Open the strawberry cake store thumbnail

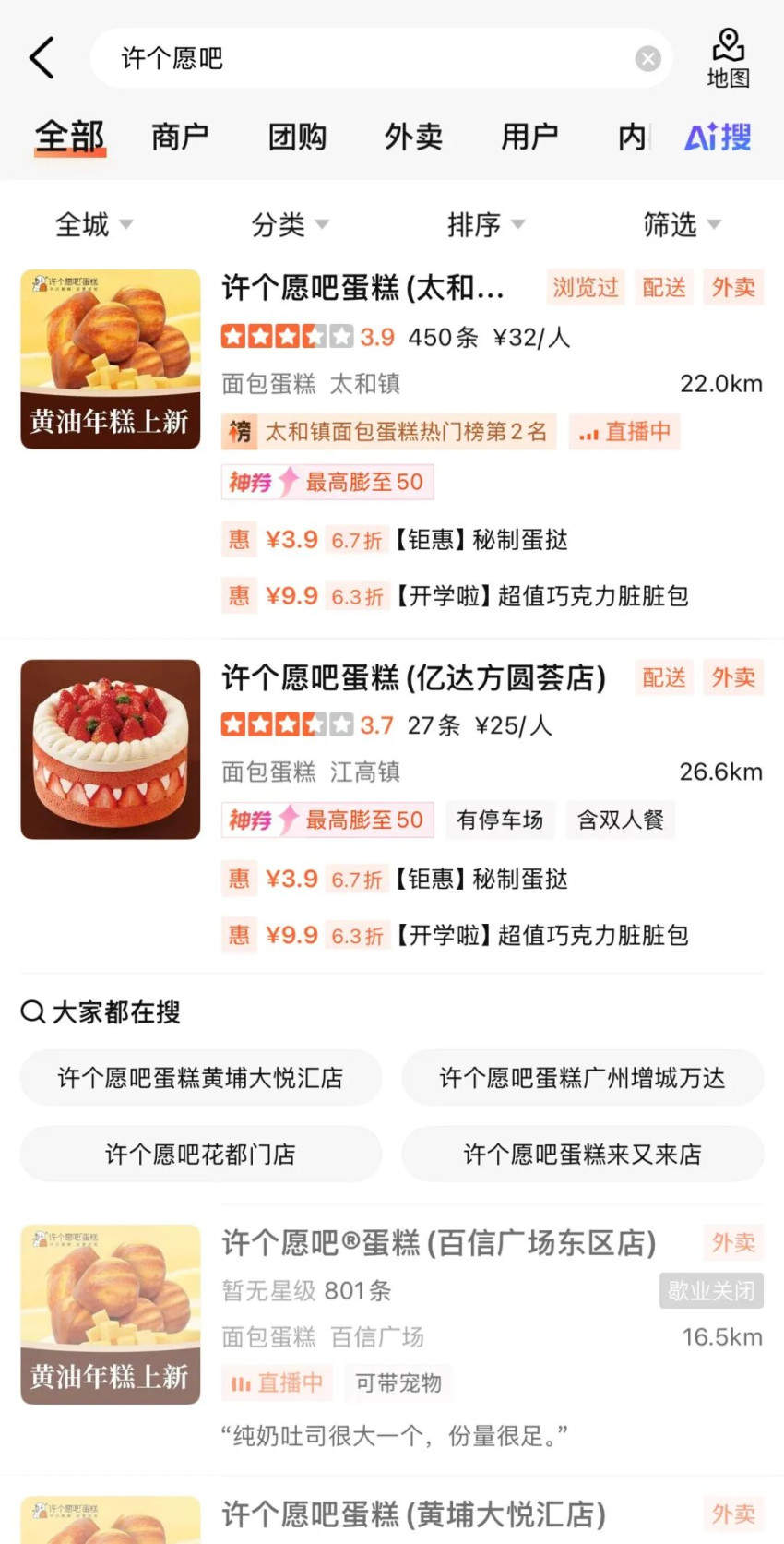109,749
